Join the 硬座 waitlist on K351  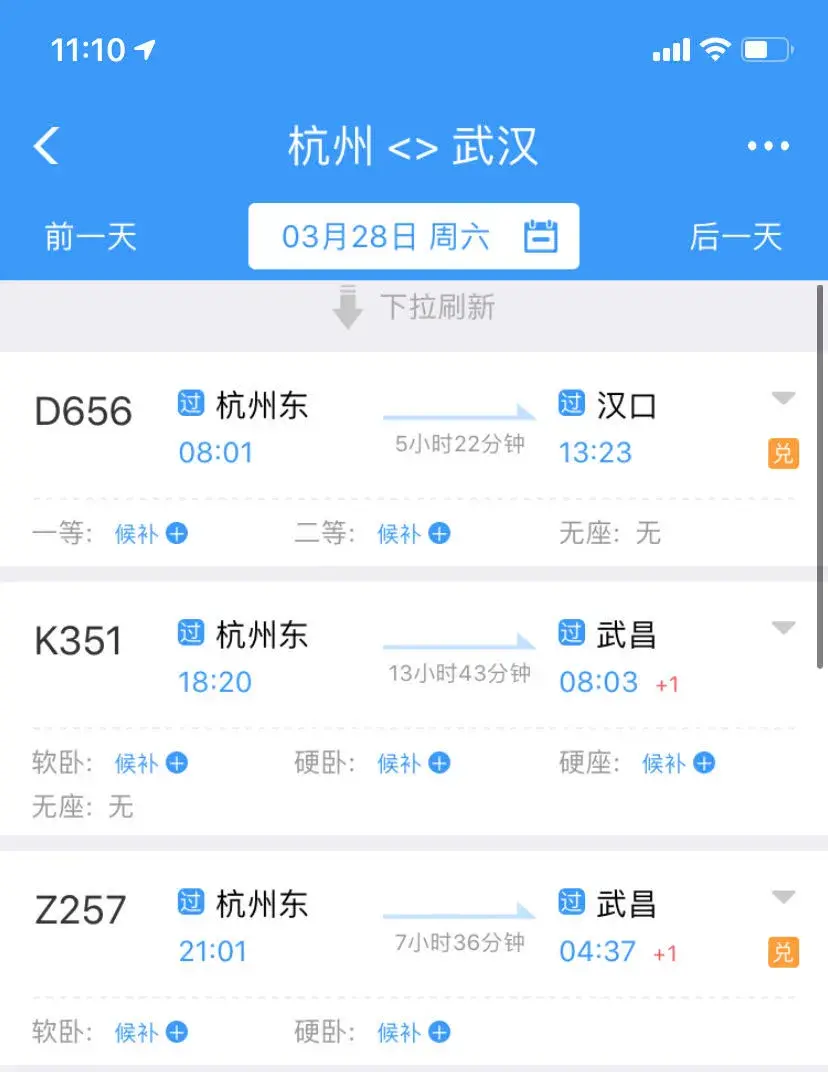click(678, 763)
